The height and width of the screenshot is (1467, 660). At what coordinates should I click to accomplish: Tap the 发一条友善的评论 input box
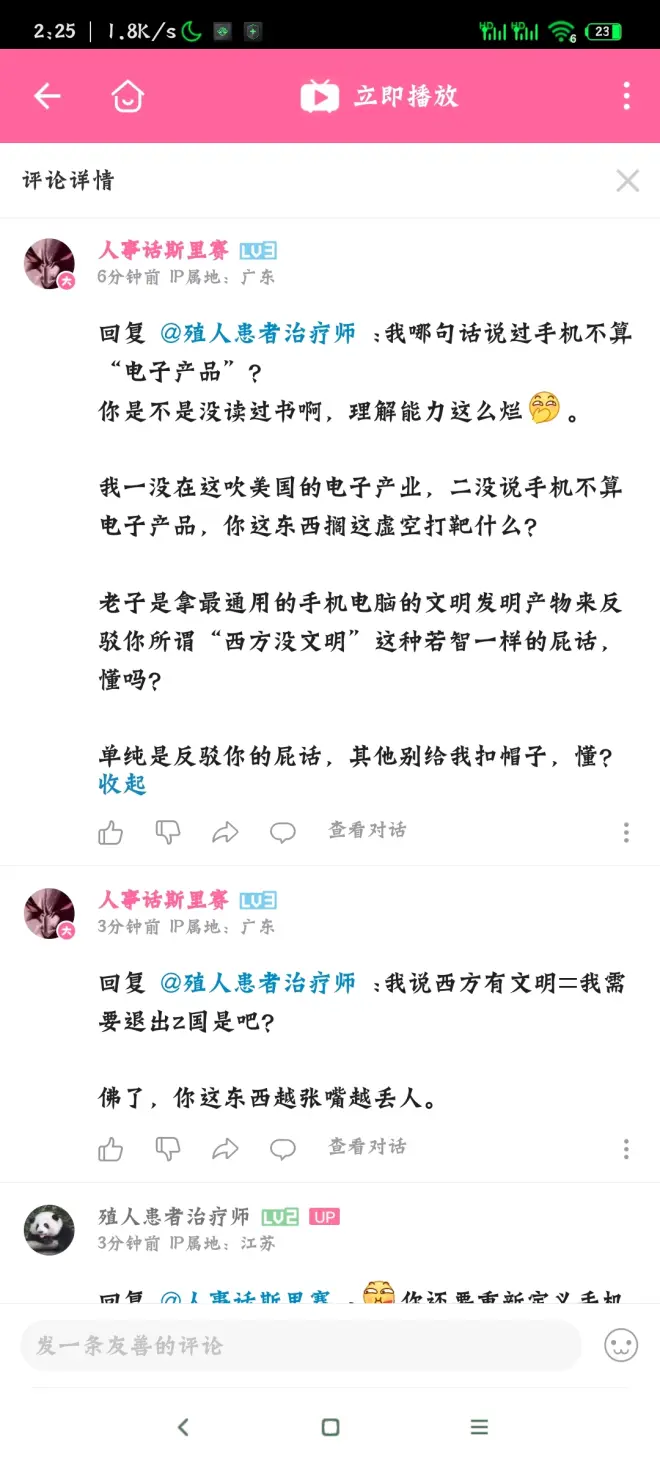pos(300,1345)
